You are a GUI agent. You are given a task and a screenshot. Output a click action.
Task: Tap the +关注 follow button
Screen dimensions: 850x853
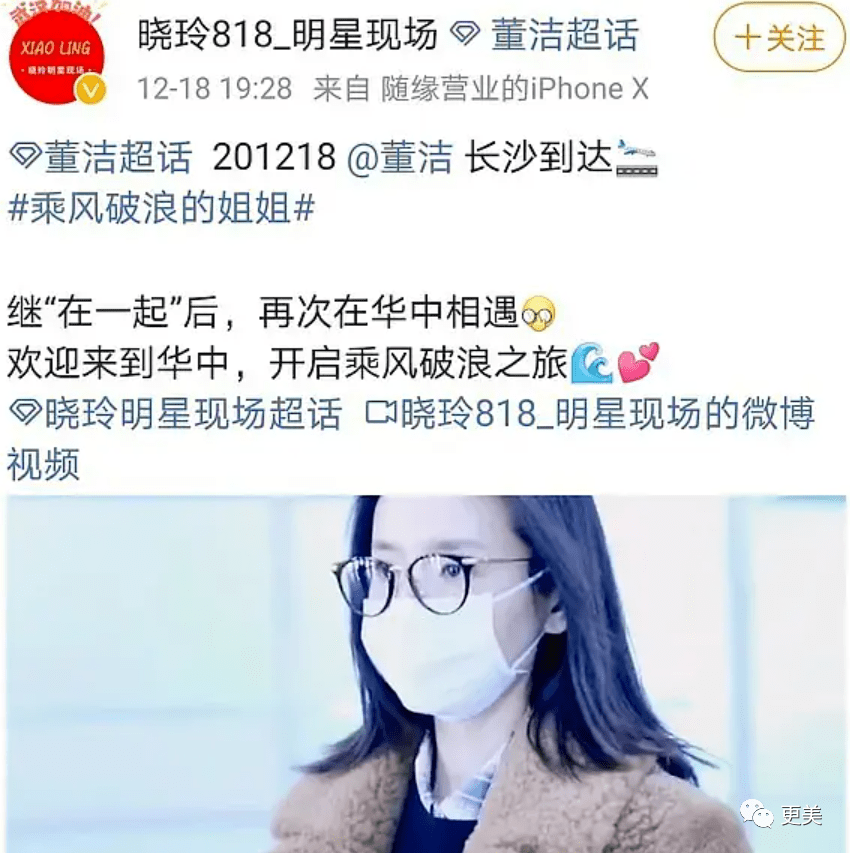point(779,38)
